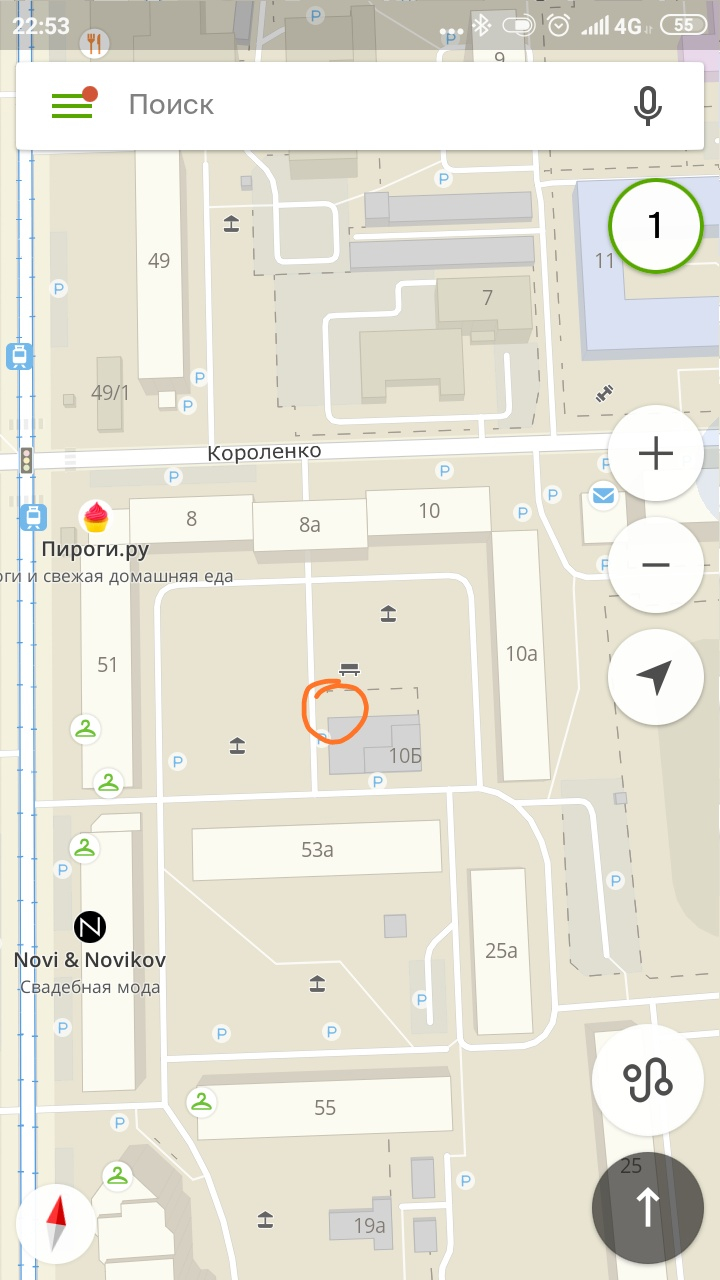Screen dimensions: 720x1280
Task: Start voice search with the microphone
Action: click(x=648, y=105)
